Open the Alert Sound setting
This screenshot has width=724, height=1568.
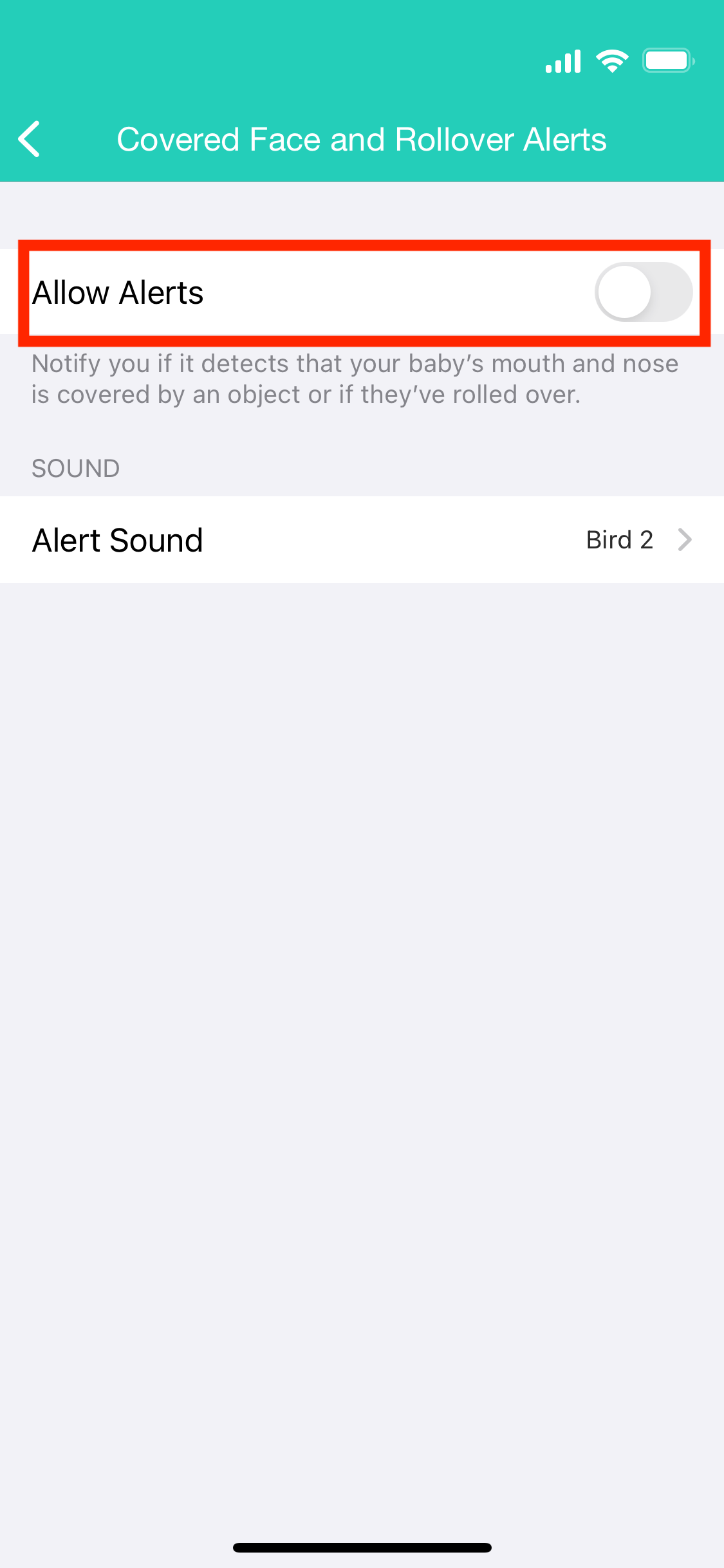click(362, 539)
